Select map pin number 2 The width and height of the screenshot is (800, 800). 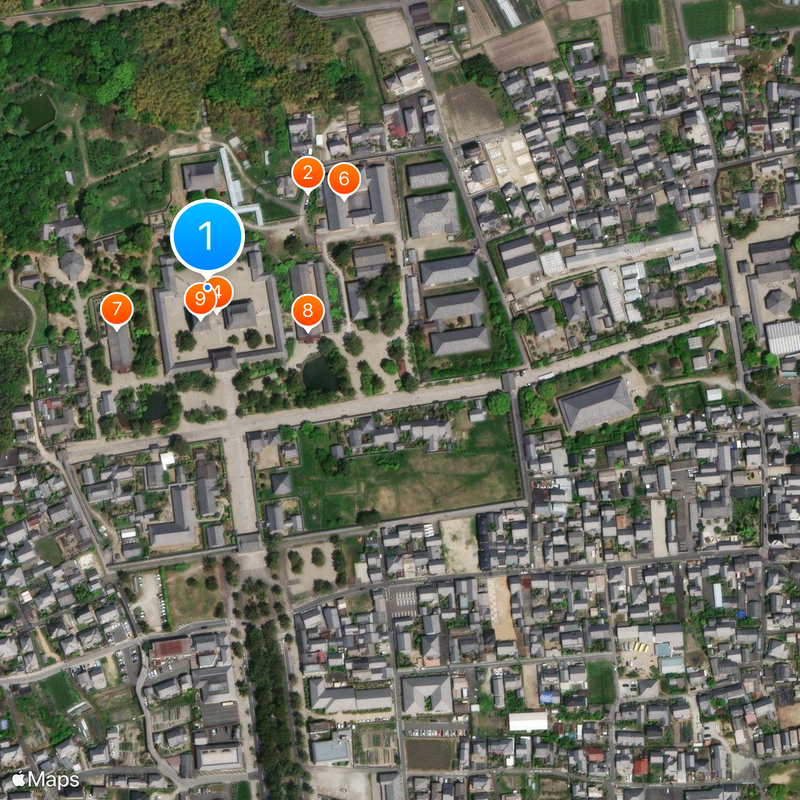[x=307, y=174]
